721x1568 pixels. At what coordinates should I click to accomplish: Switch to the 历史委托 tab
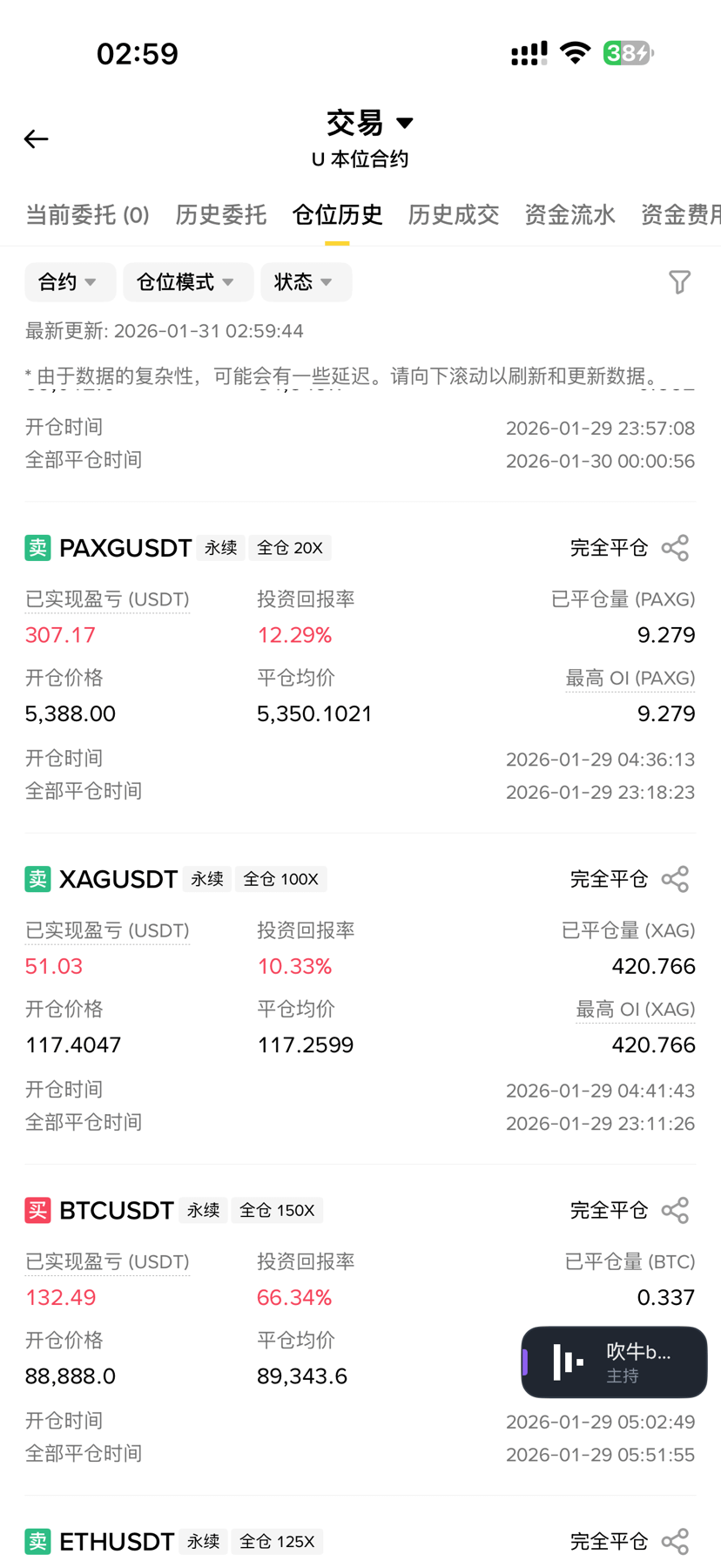coord(221,215)
